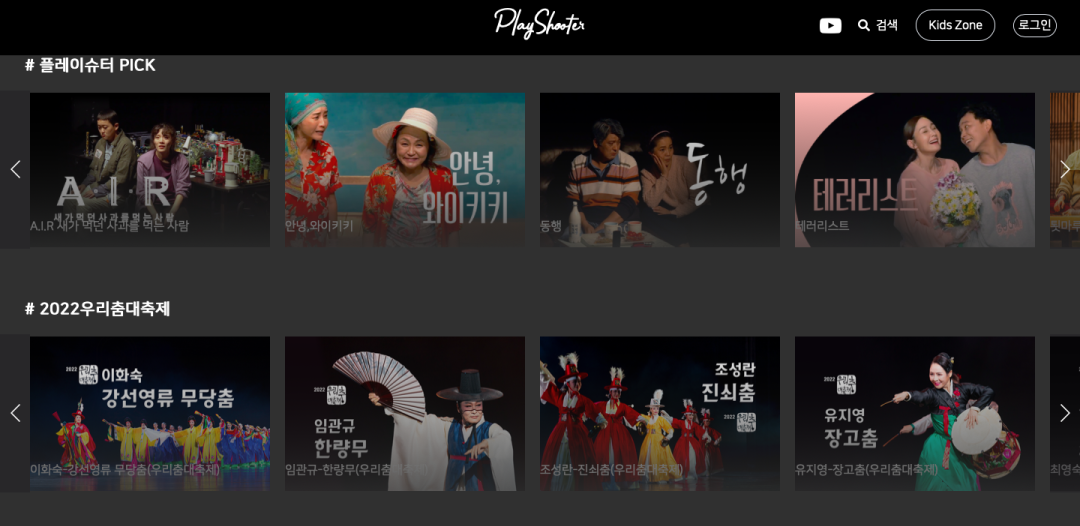
Task: Enter the Kids Zone
Action: click(955, 25)
